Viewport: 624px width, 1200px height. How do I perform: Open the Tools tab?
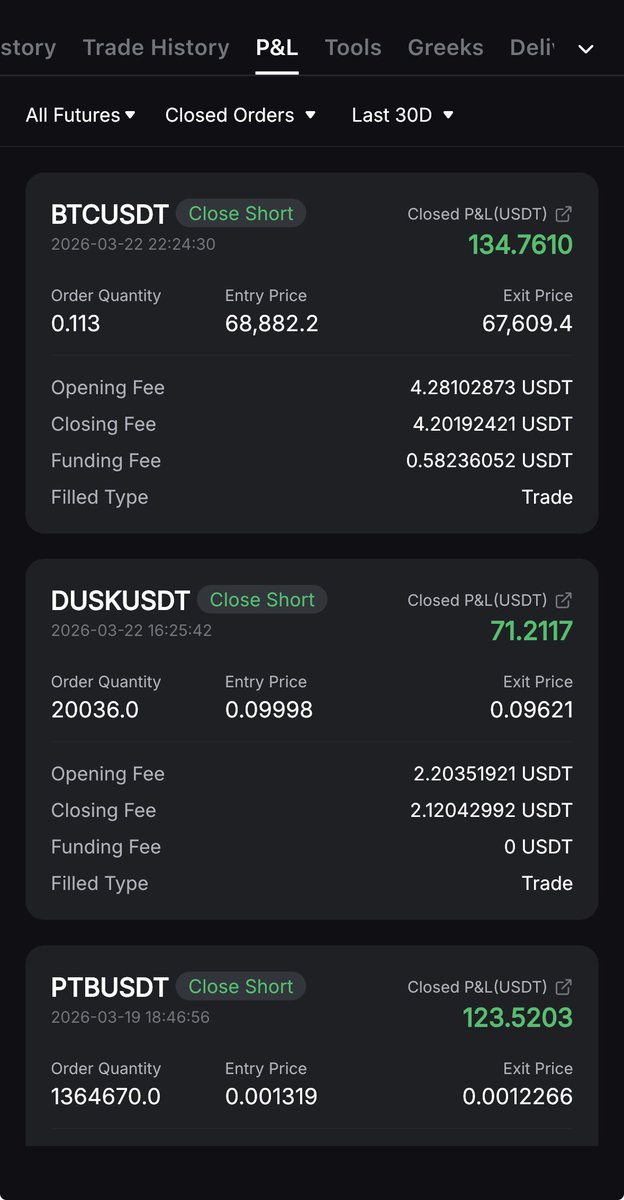pos(353,47)
